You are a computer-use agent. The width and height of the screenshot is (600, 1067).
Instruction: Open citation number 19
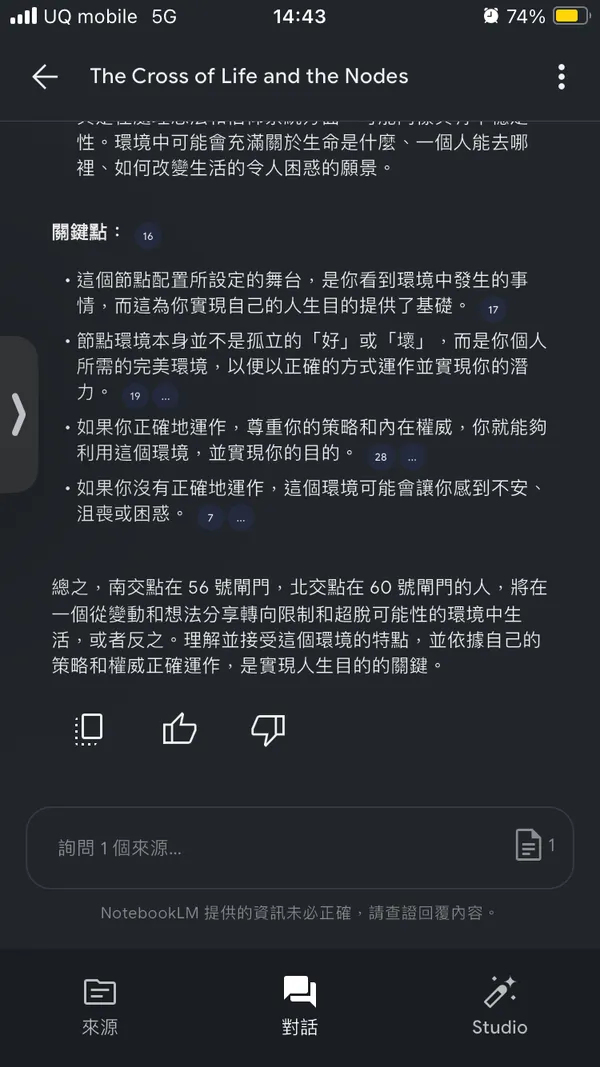[x=135, y=396]
